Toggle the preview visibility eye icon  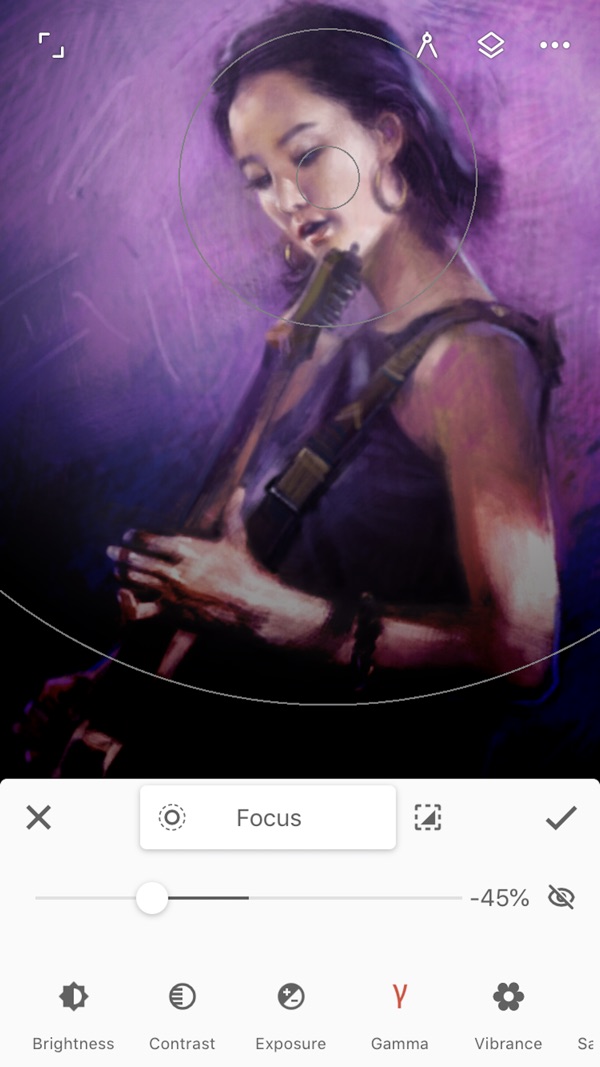coord(562,898)
